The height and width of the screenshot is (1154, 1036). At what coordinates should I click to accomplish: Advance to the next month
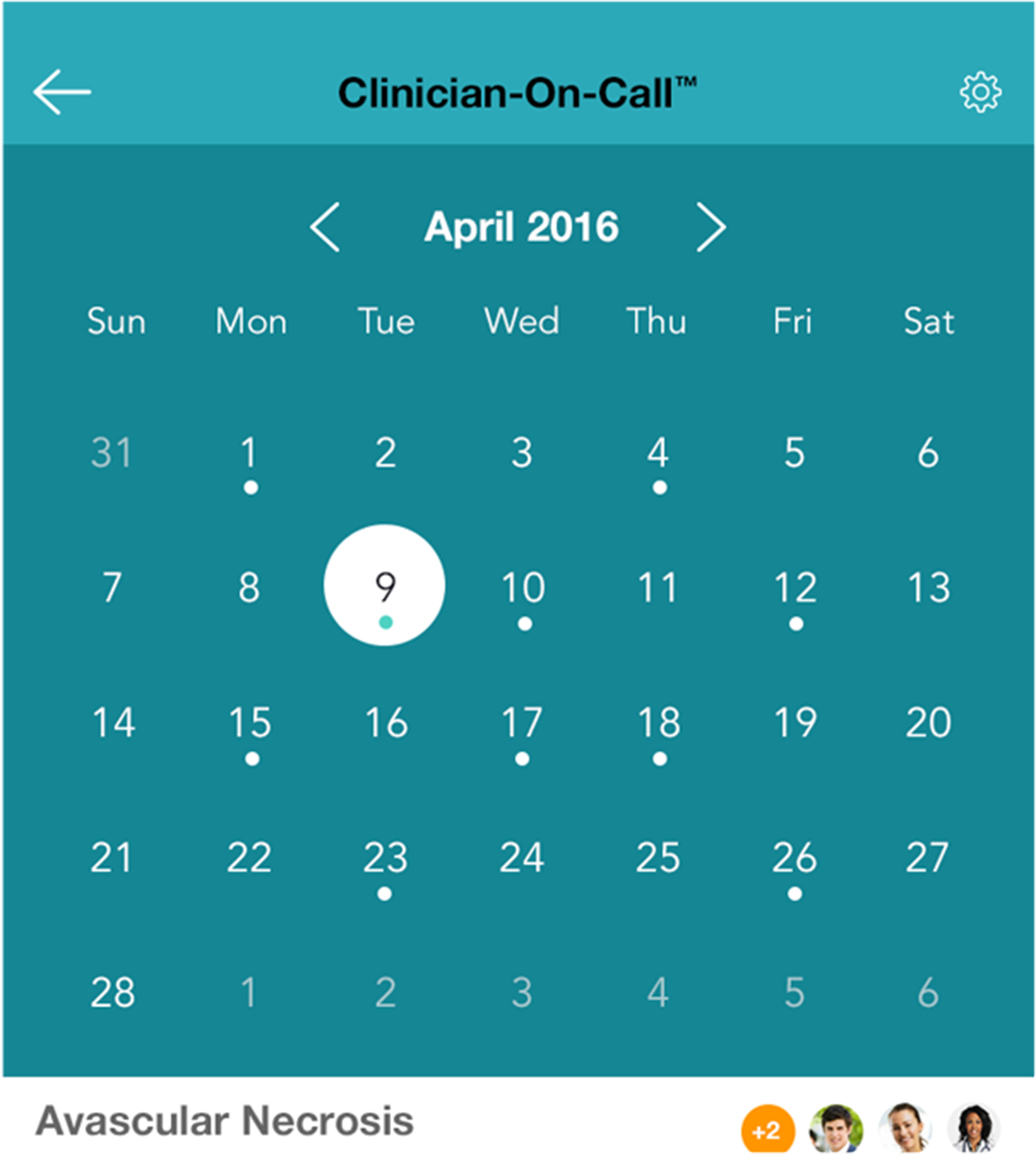coord(711,227)
